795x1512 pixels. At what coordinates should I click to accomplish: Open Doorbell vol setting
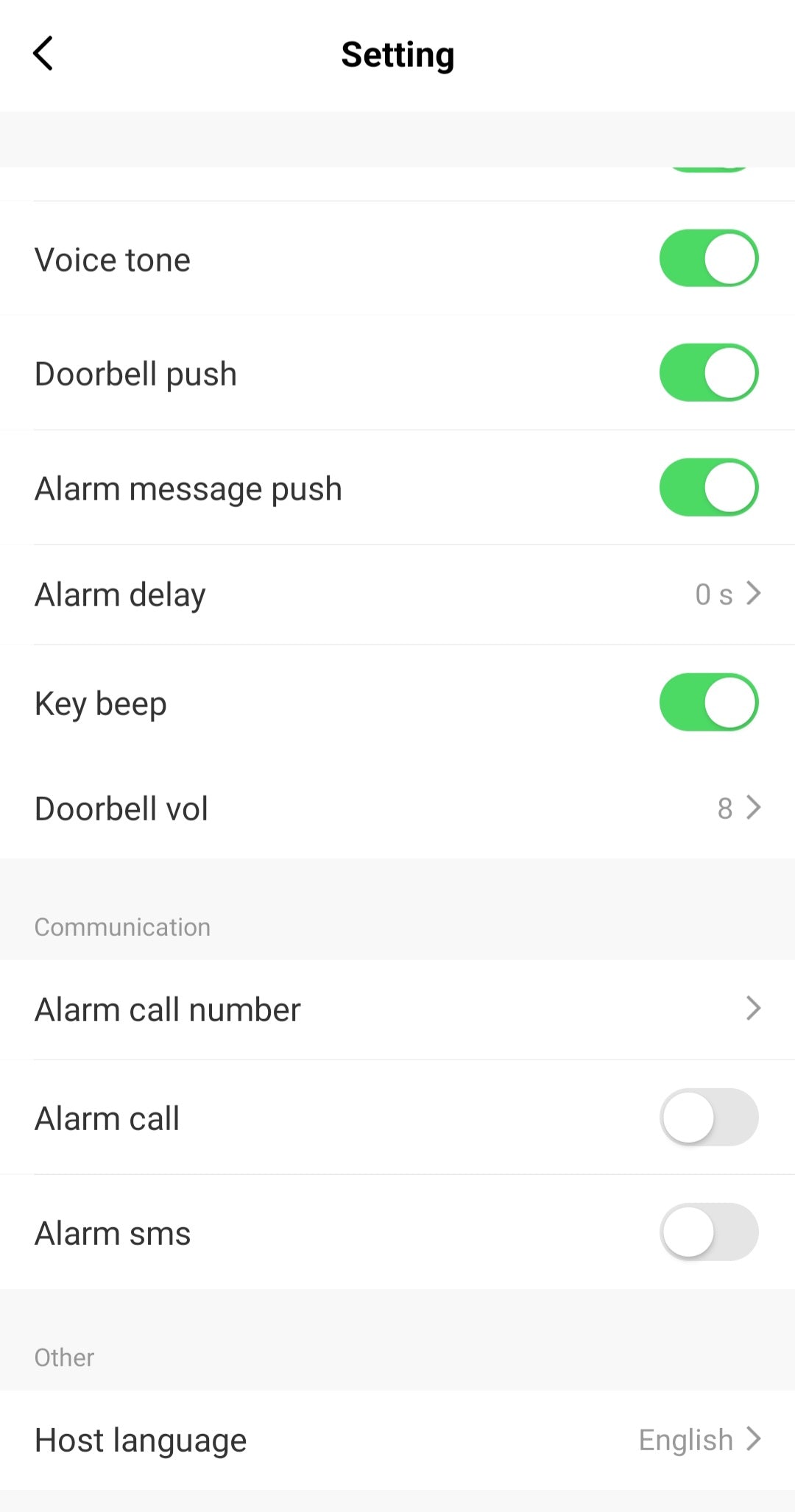397,809
